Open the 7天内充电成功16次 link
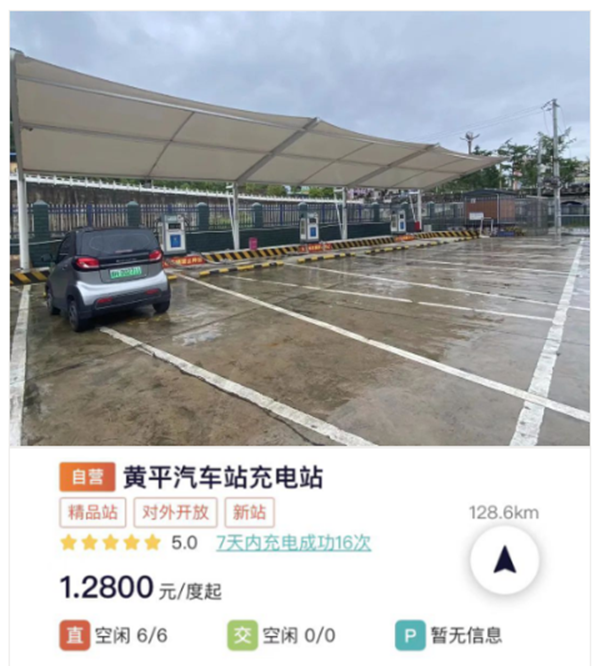 click(x=293, y=543)
